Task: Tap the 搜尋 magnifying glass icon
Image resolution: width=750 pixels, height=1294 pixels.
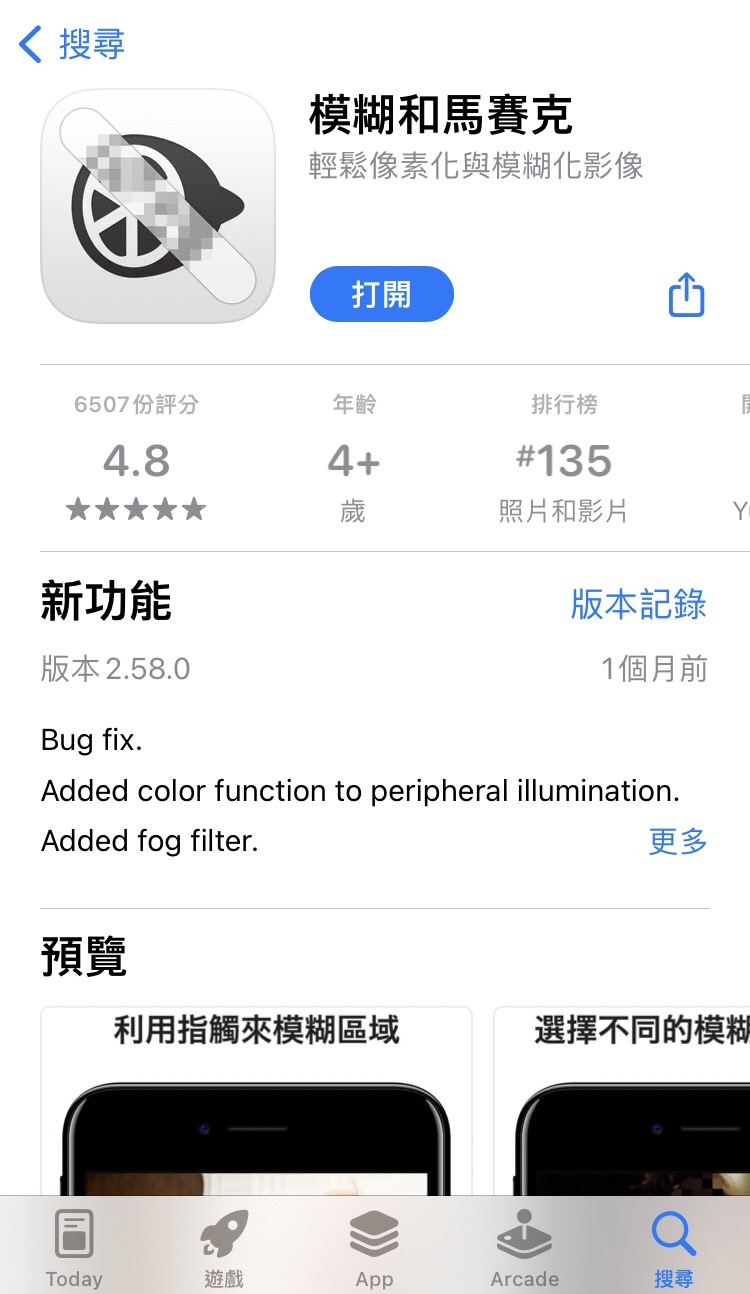Action: pos(673,1235)
